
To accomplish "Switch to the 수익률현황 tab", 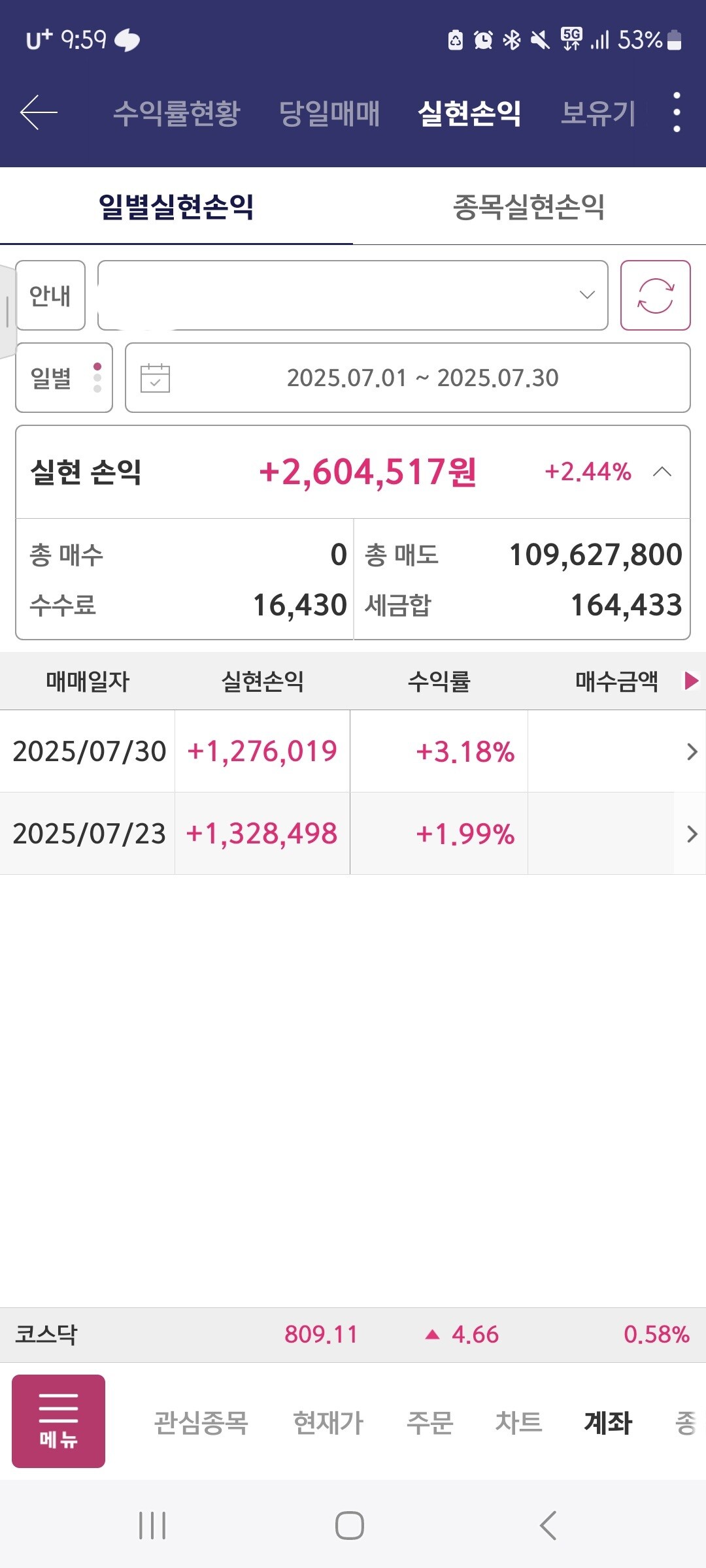I will point(176,113).
